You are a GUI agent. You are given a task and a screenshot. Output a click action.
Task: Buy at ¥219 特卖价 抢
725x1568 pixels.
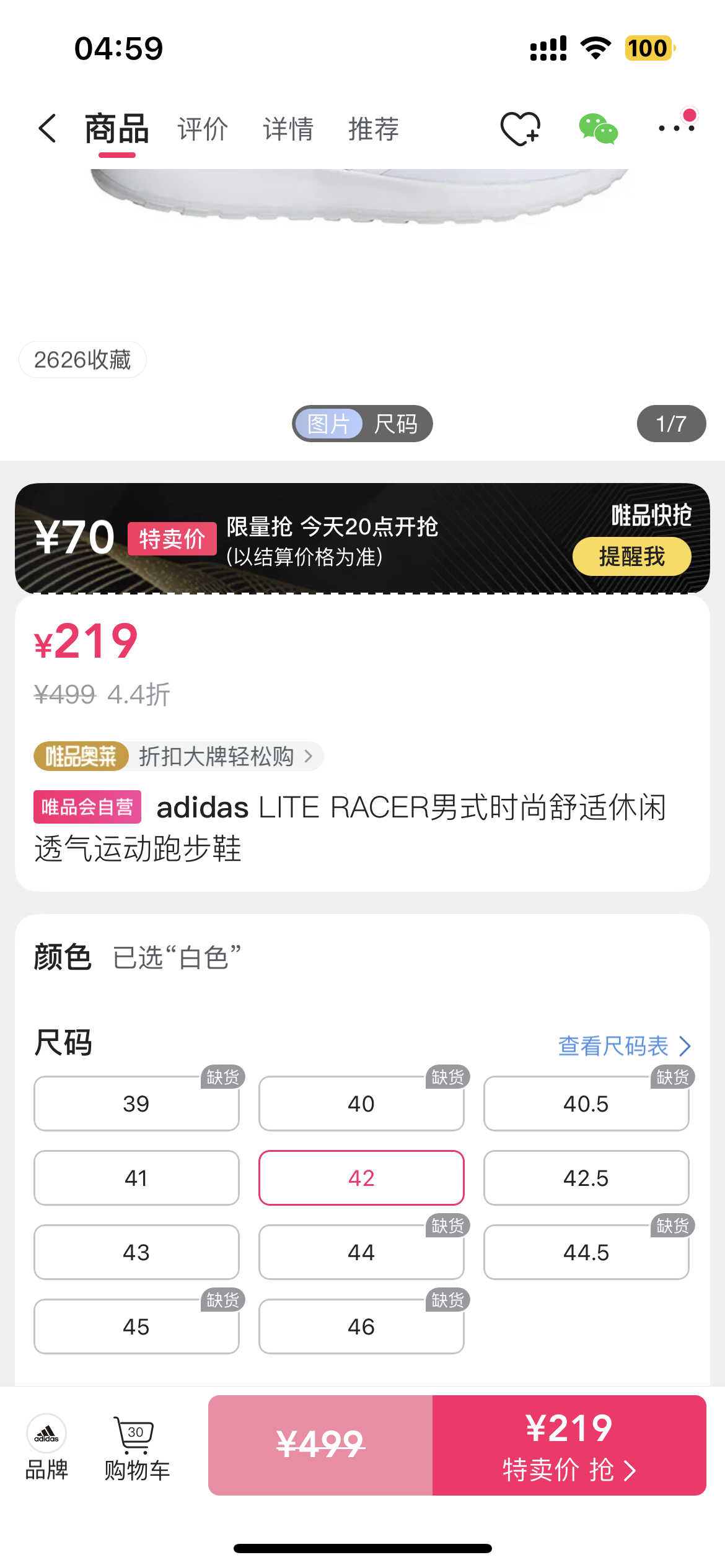[x=569, y=1445]
